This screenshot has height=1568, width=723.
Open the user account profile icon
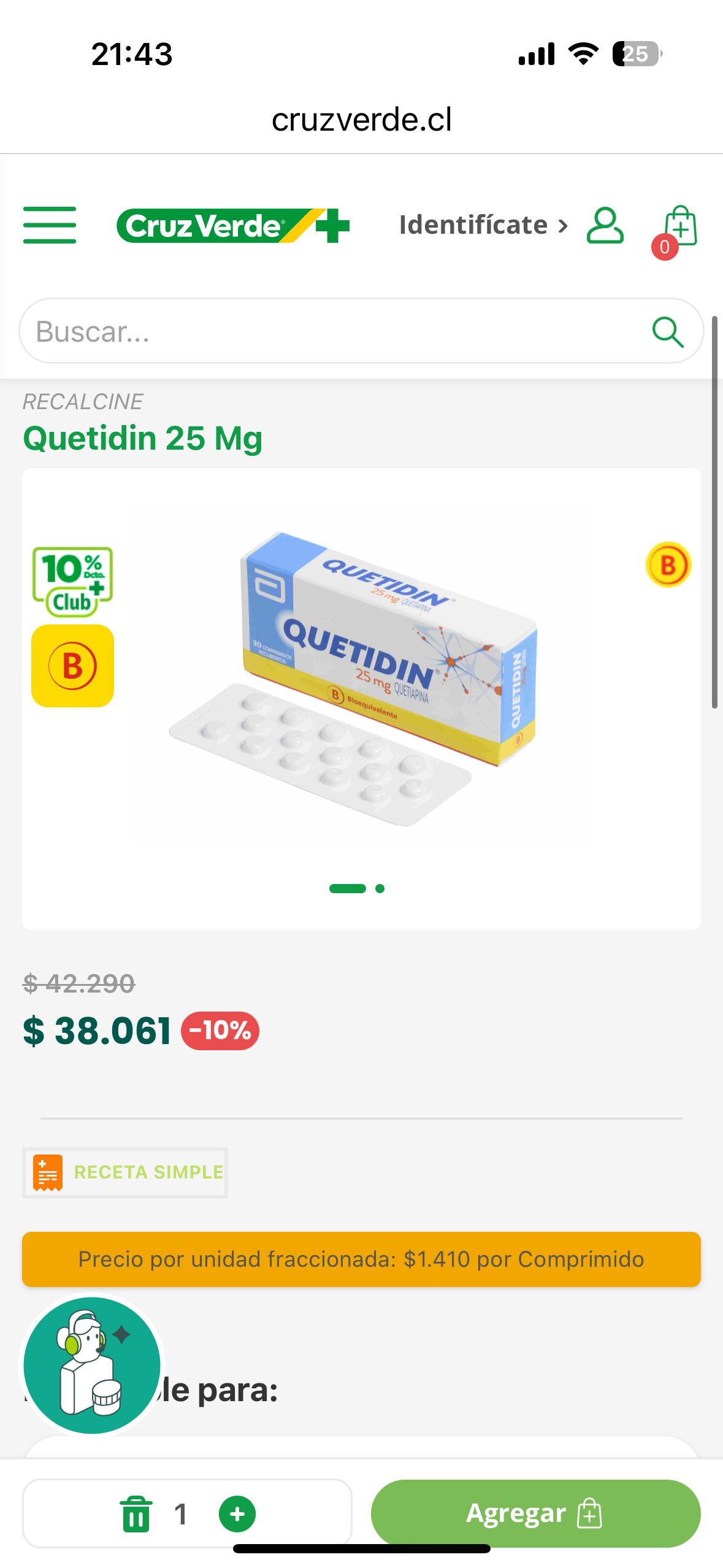point(605,225)
